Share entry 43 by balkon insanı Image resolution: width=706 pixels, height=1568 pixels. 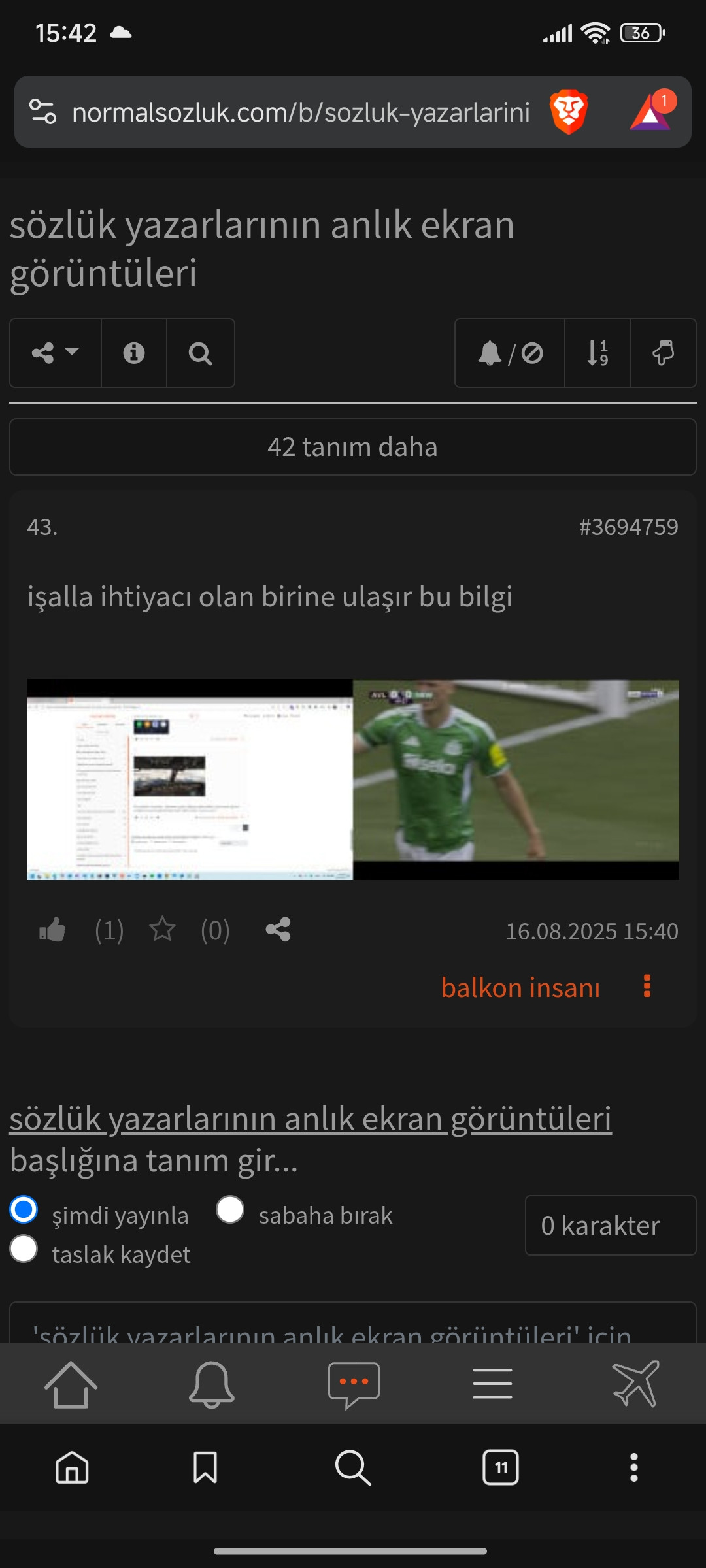click(x=278, y=930)
